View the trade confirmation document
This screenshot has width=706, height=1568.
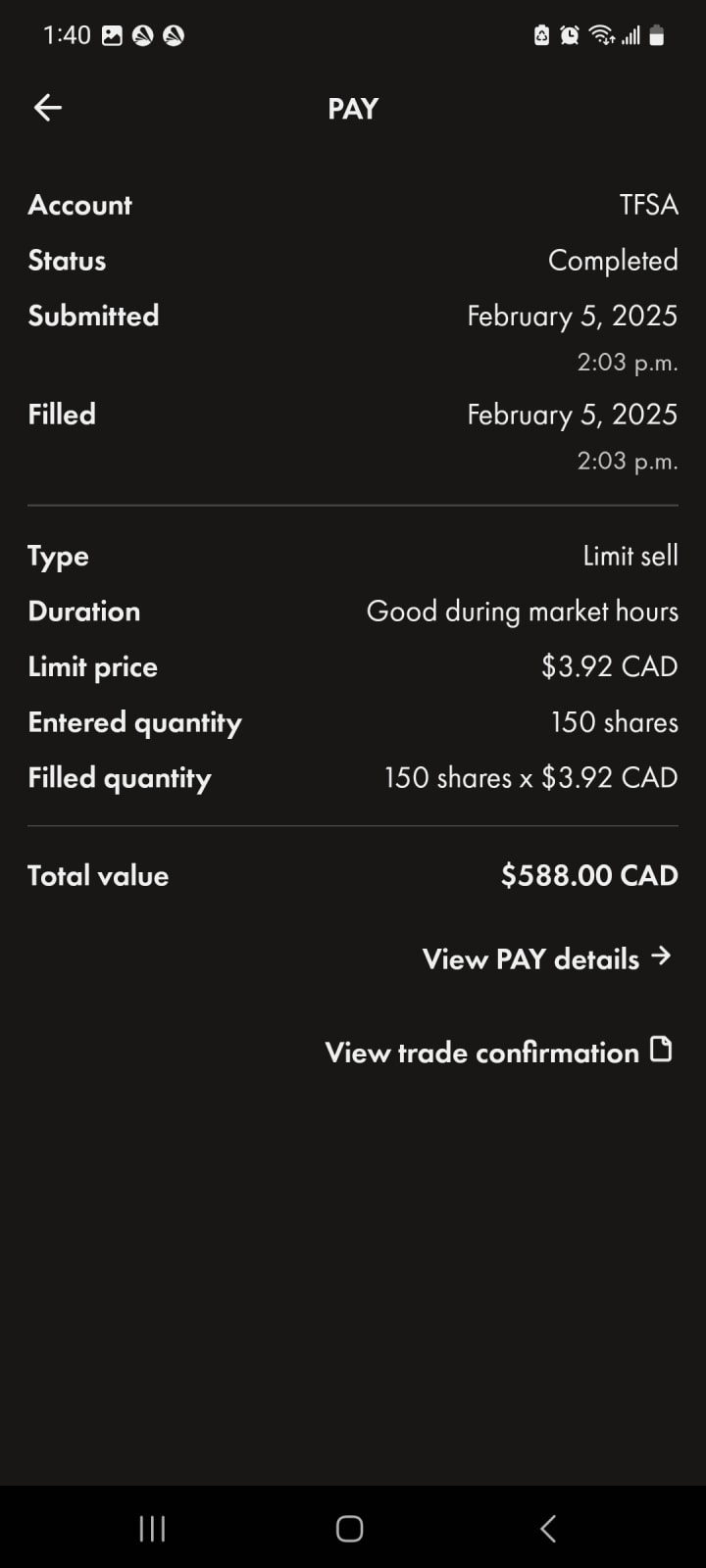coord(498,1052)
